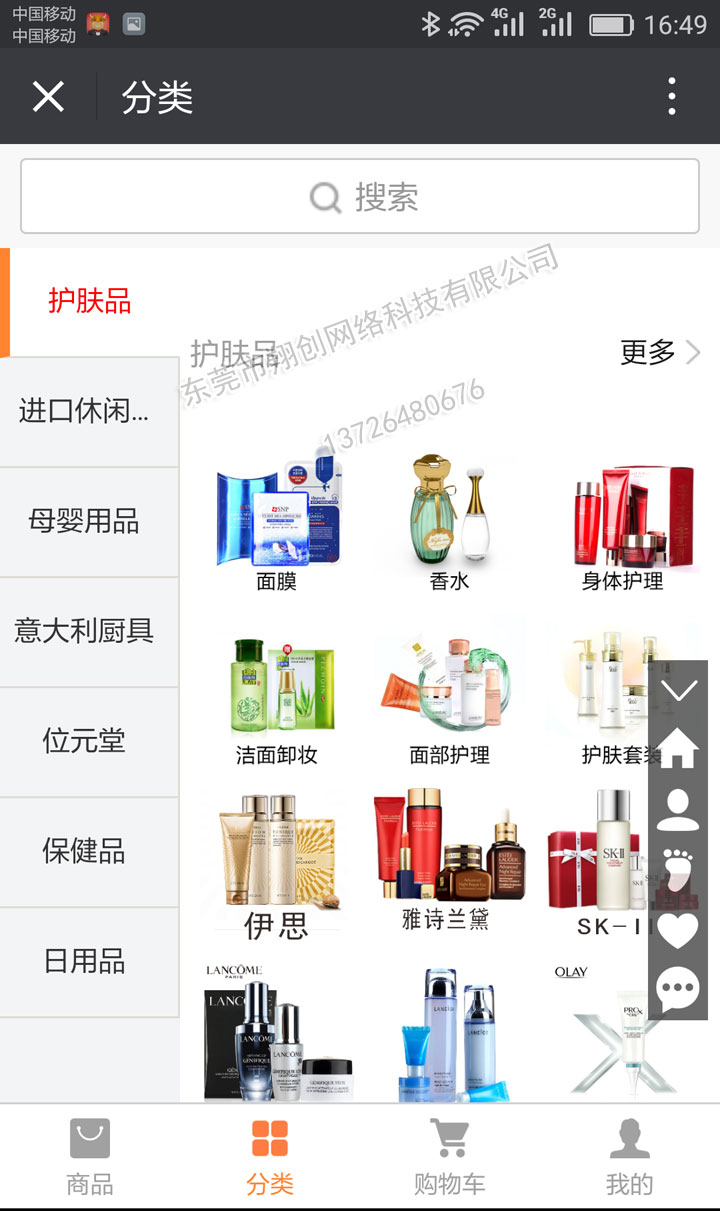The image size is (720, 1211).
Task: Tap the magnifier icon in the search bar
Action: pyautogui.click(x=323, y=197)
